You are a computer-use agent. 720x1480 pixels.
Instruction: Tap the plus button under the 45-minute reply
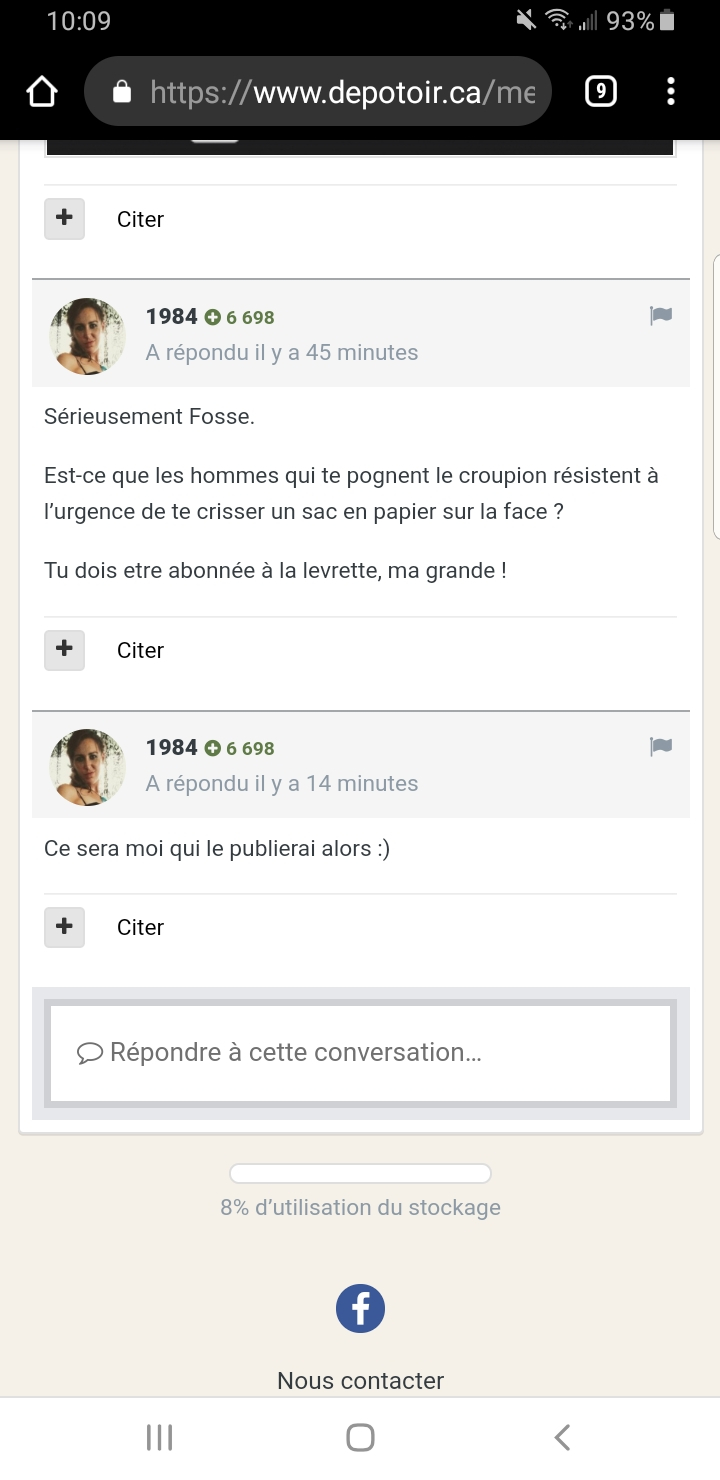(65, 650)
